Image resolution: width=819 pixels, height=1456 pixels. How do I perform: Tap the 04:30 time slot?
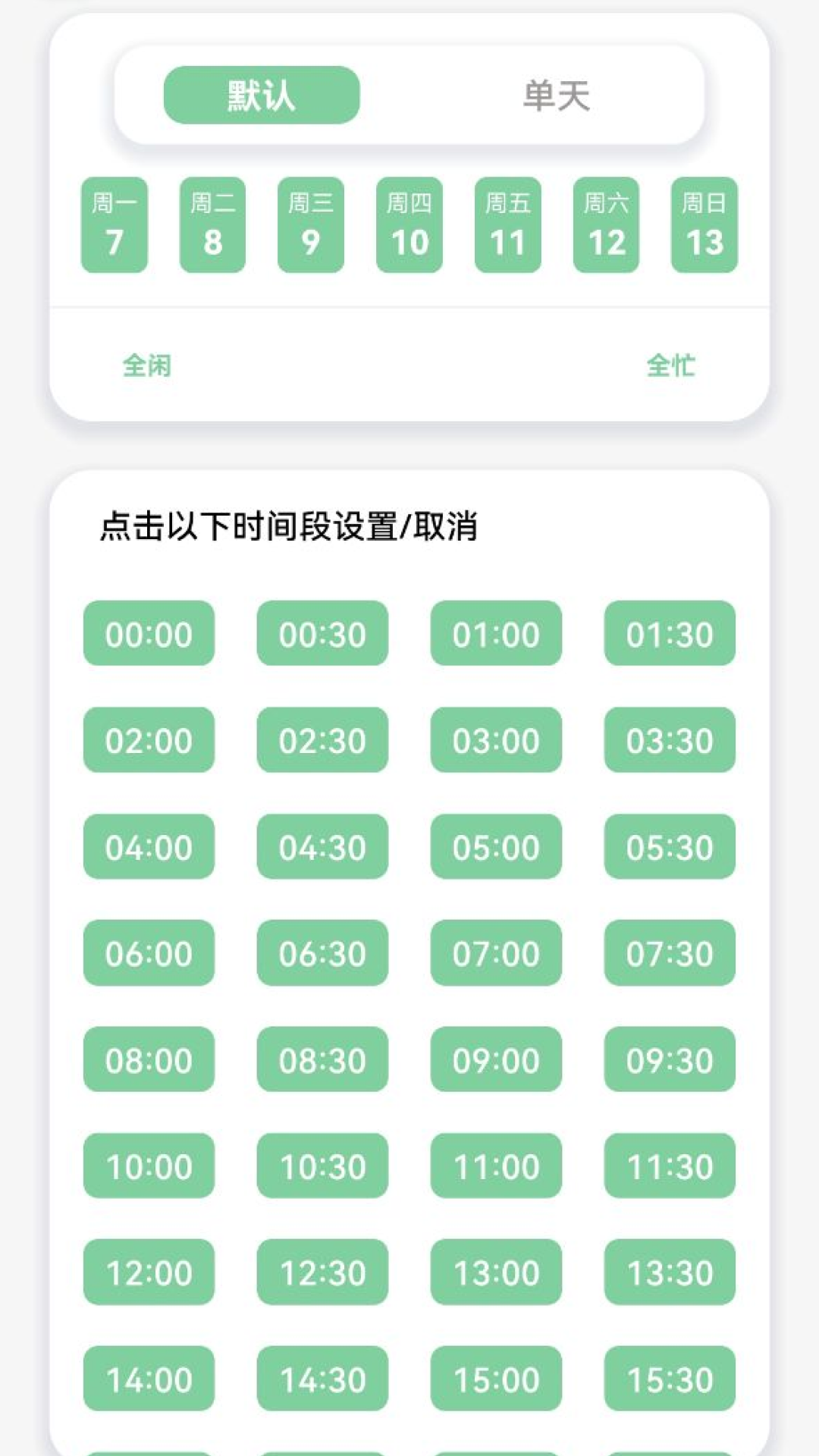[x=322, y=846]
